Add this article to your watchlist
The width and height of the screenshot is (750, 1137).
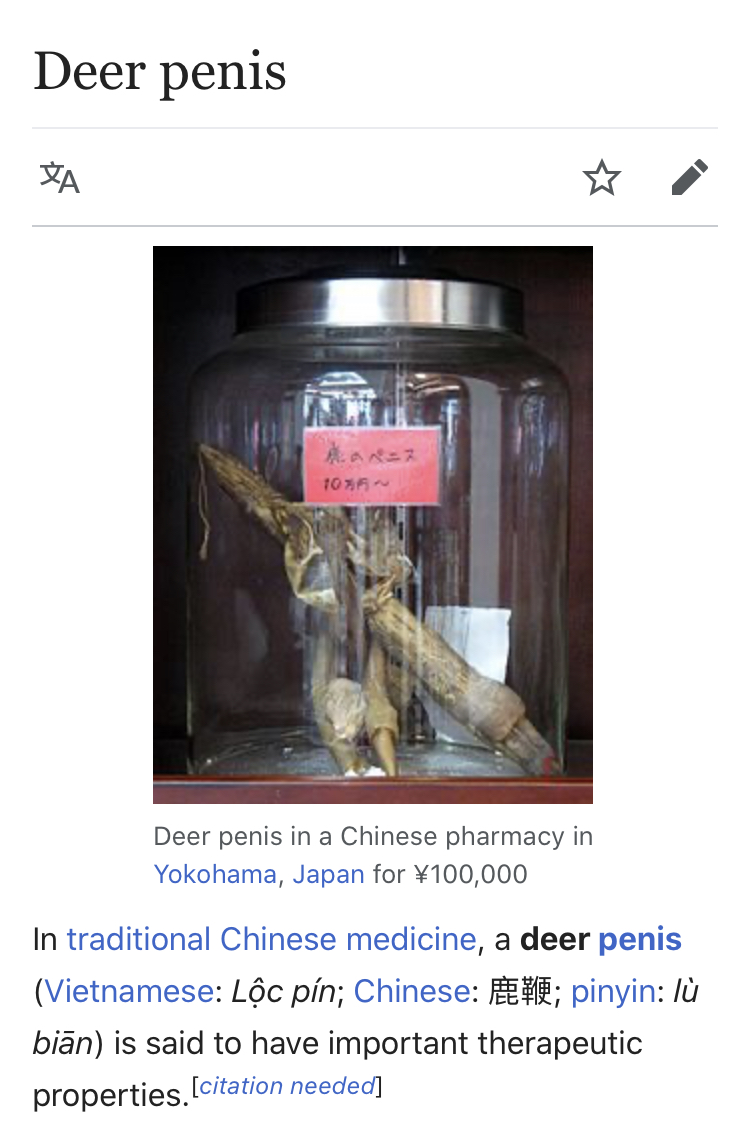coord(601,179)
